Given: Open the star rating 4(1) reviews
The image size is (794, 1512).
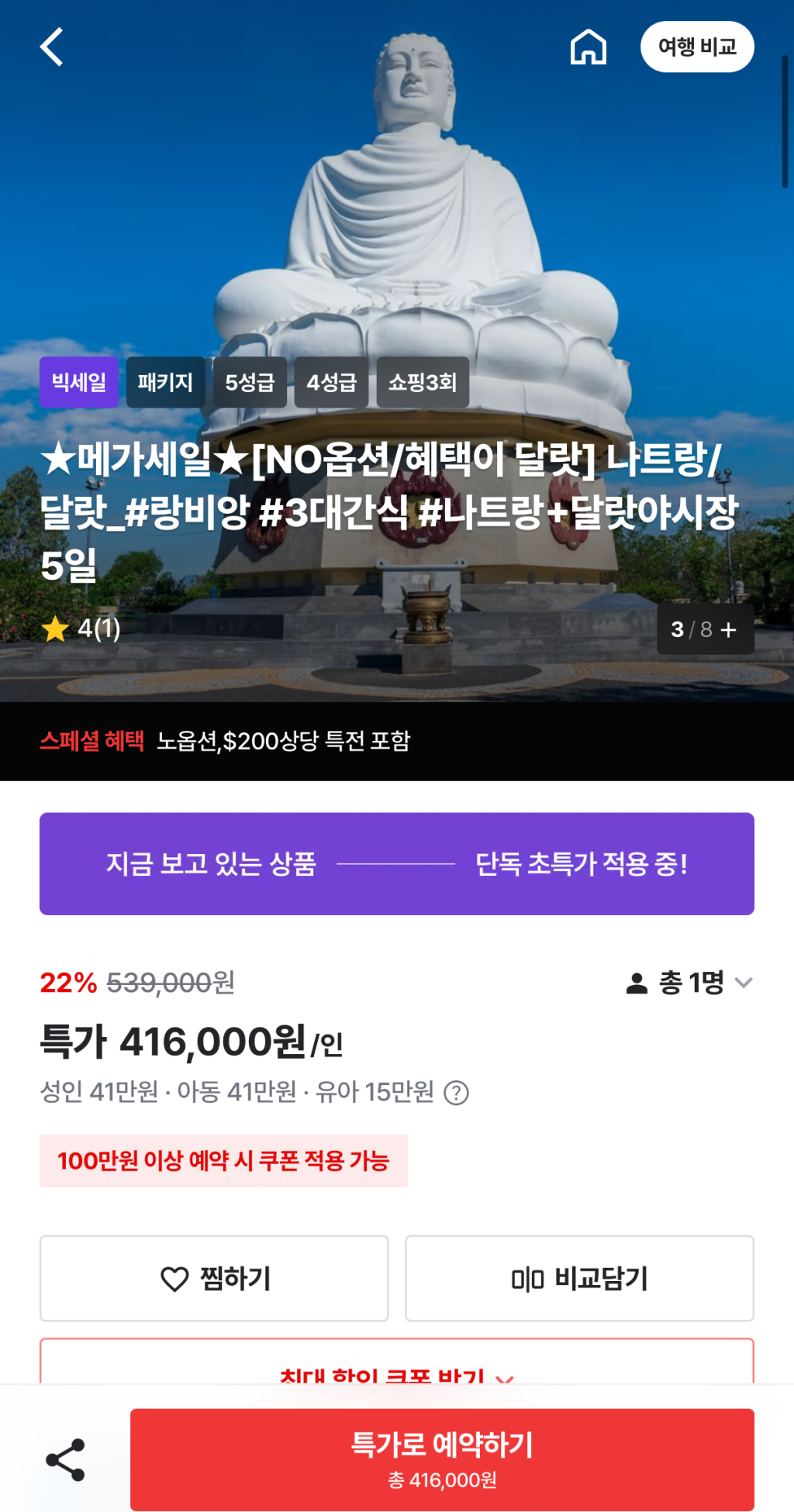Looking at the screenshot, I should 81,629.
